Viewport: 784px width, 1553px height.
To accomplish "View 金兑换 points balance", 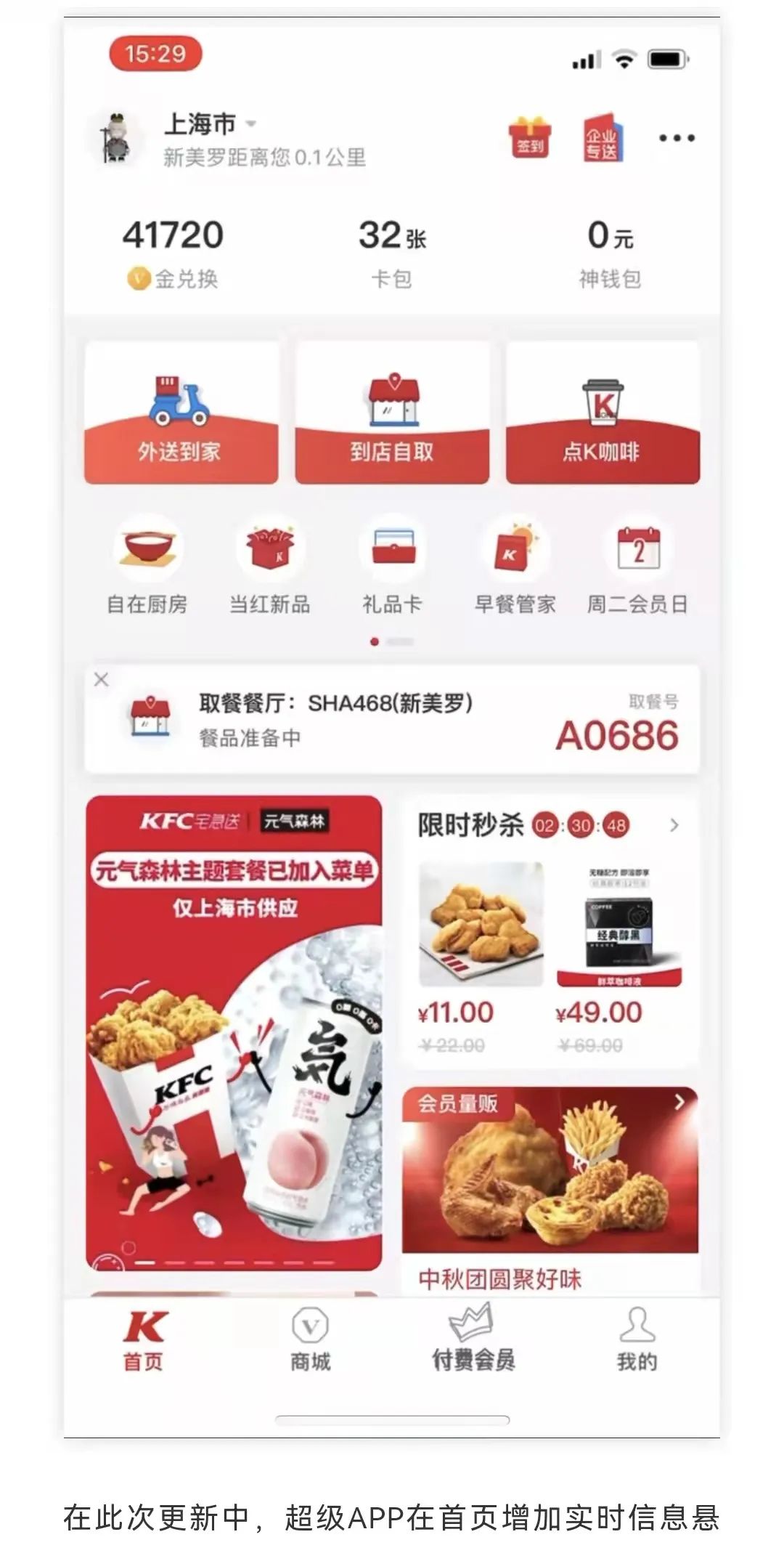I will [x=173, y=254].
